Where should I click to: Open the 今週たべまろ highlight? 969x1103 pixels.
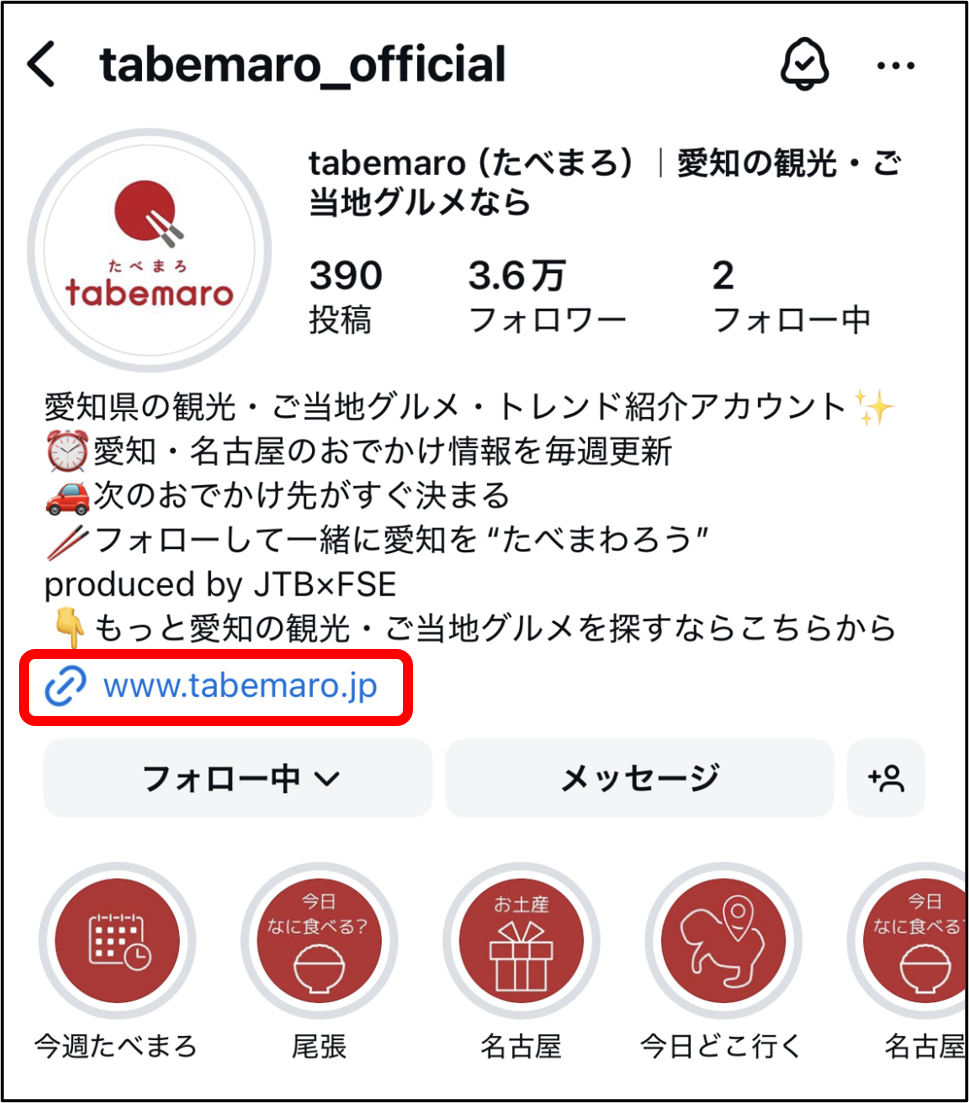[117, 942]
